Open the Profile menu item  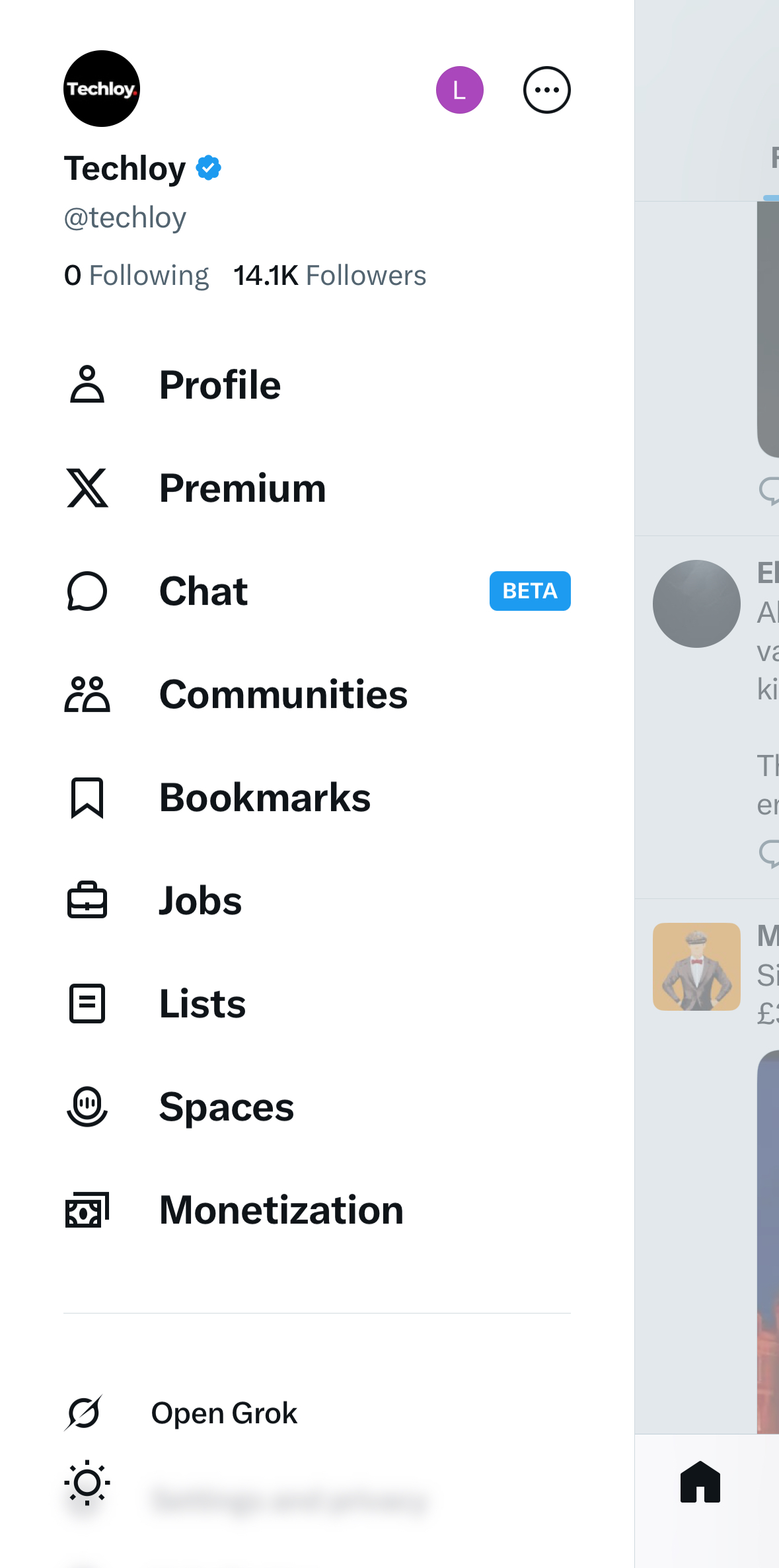coord(220,385)
